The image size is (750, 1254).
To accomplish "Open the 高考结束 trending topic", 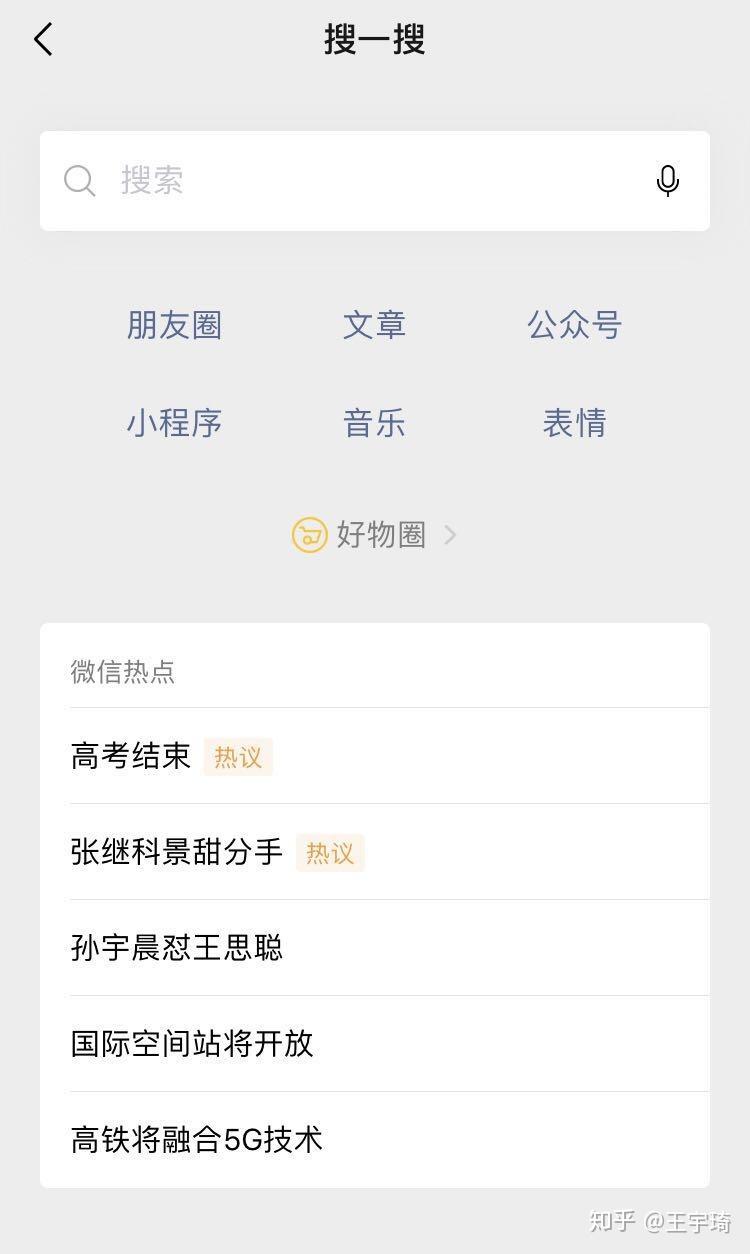I will pos(130,757).
